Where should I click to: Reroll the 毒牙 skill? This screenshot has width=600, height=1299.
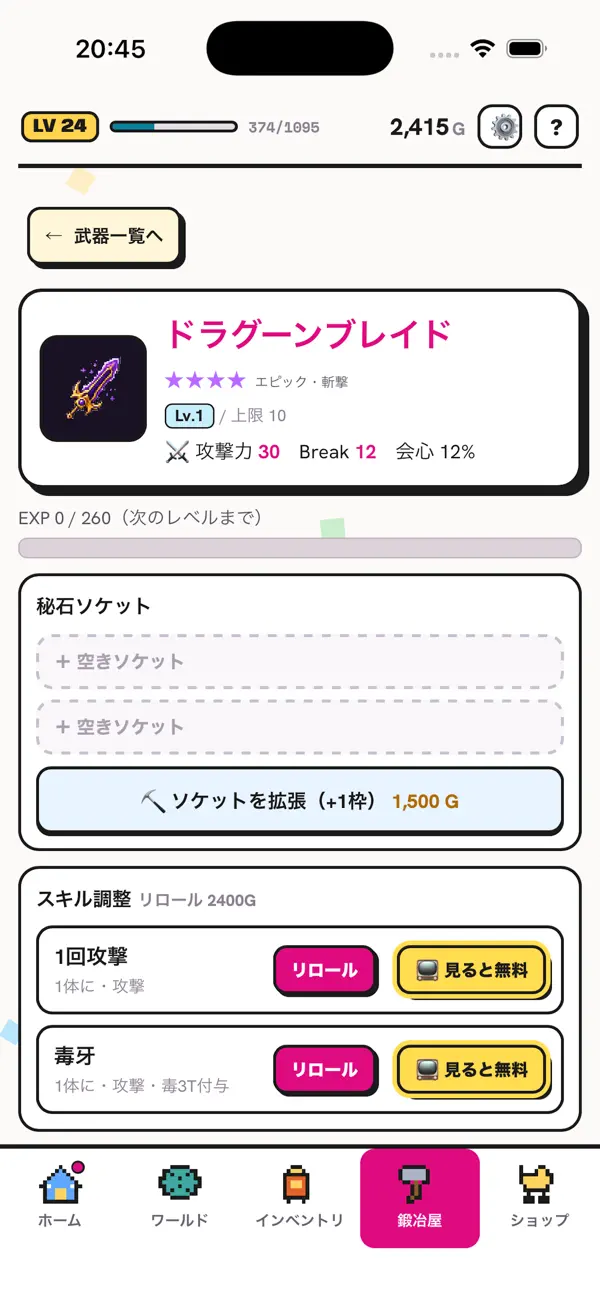pos(325,1070)
